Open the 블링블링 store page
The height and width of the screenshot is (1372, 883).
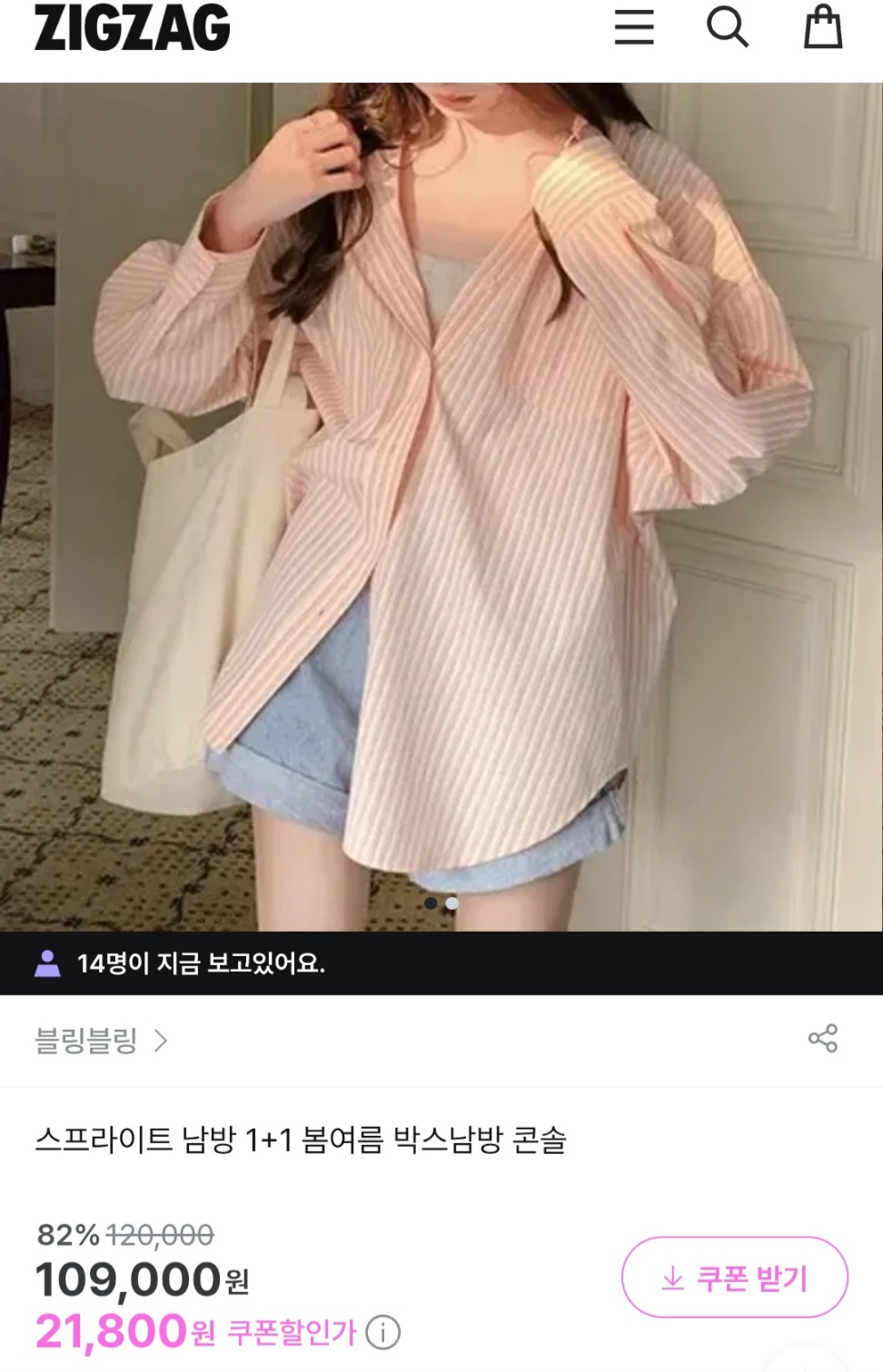(x=101, y=1041)
